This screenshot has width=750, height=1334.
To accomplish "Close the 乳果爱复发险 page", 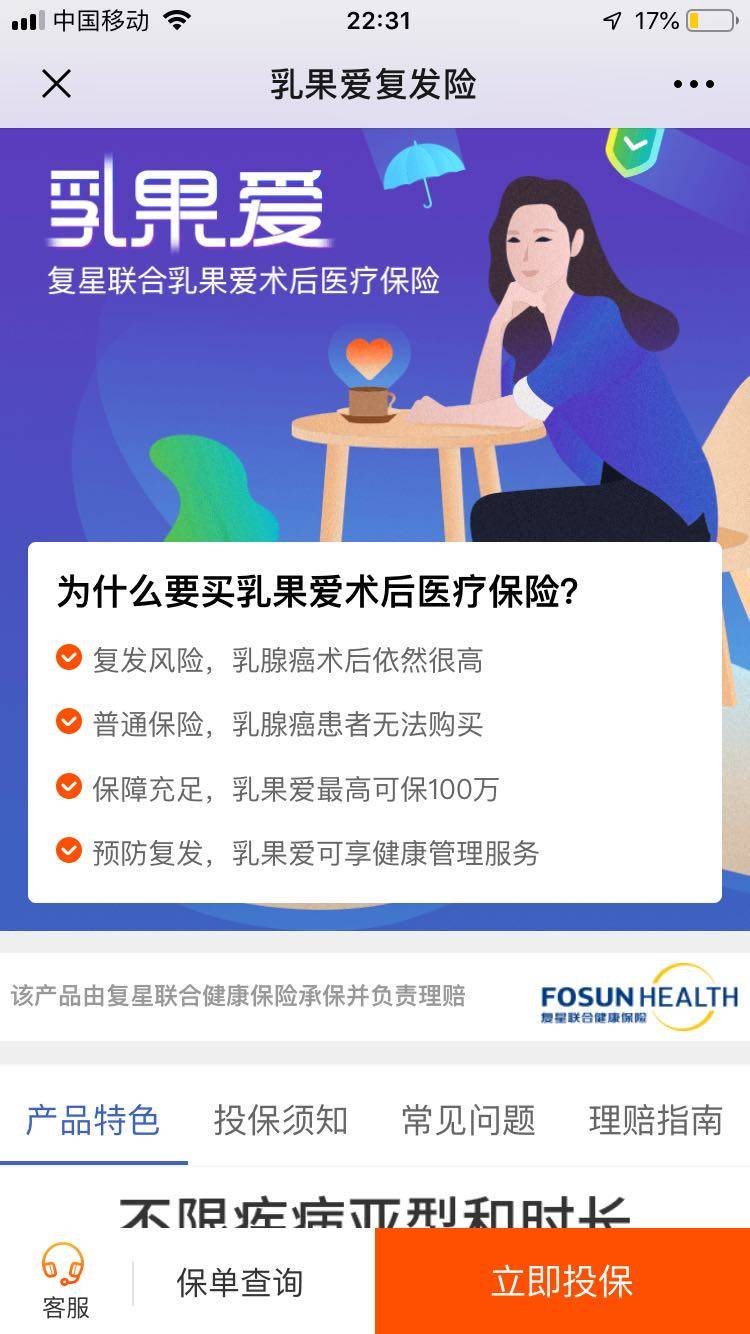I will coord(57,84).
